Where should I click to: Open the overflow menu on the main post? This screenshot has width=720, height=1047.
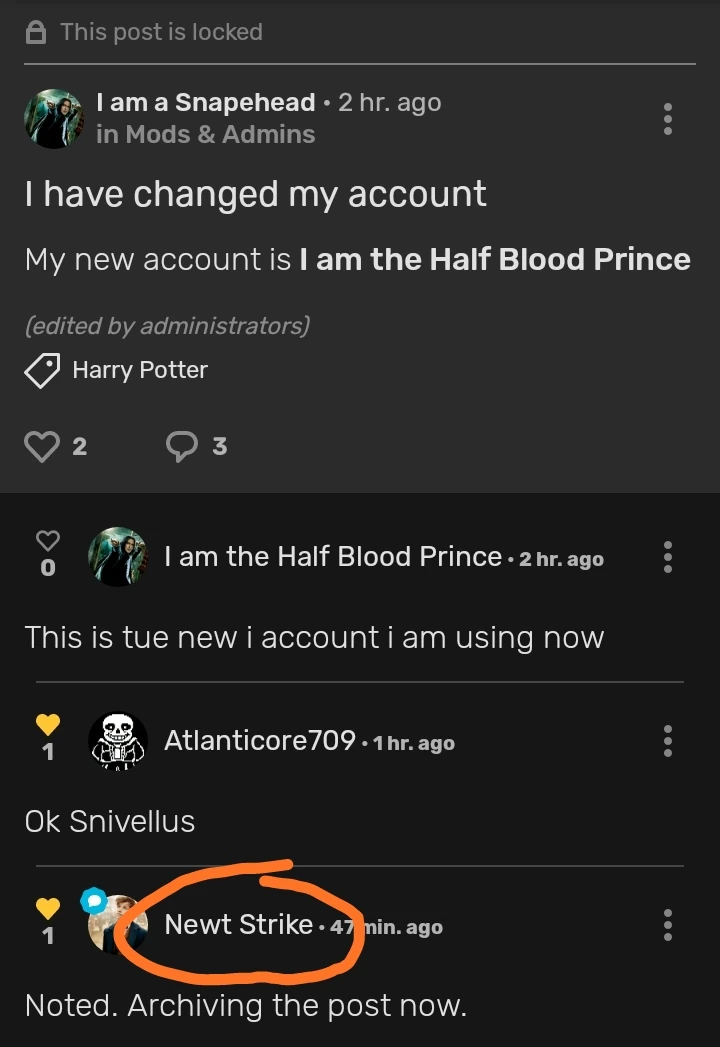pos(668,119)
